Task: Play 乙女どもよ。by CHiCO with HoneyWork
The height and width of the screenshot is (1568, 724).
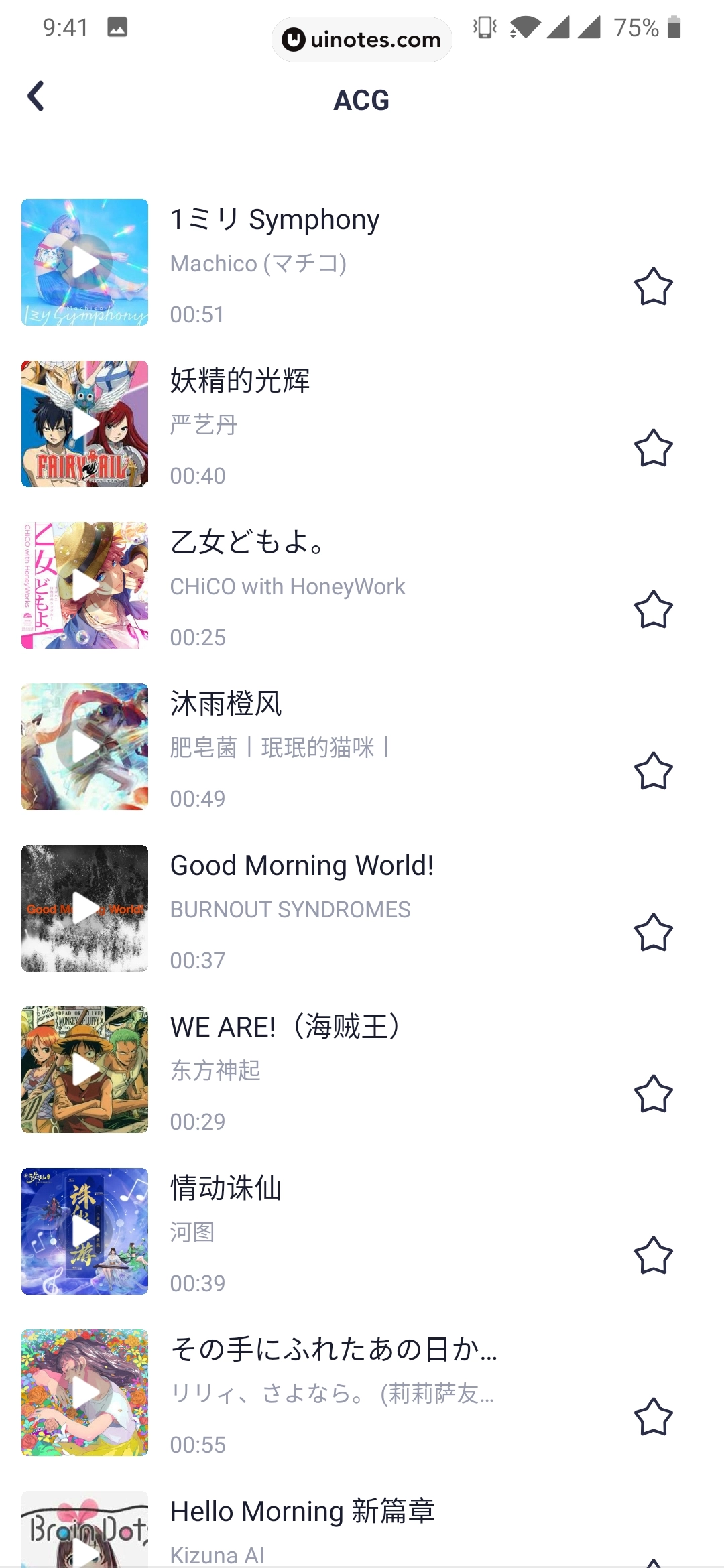Action: pos(84,584)
